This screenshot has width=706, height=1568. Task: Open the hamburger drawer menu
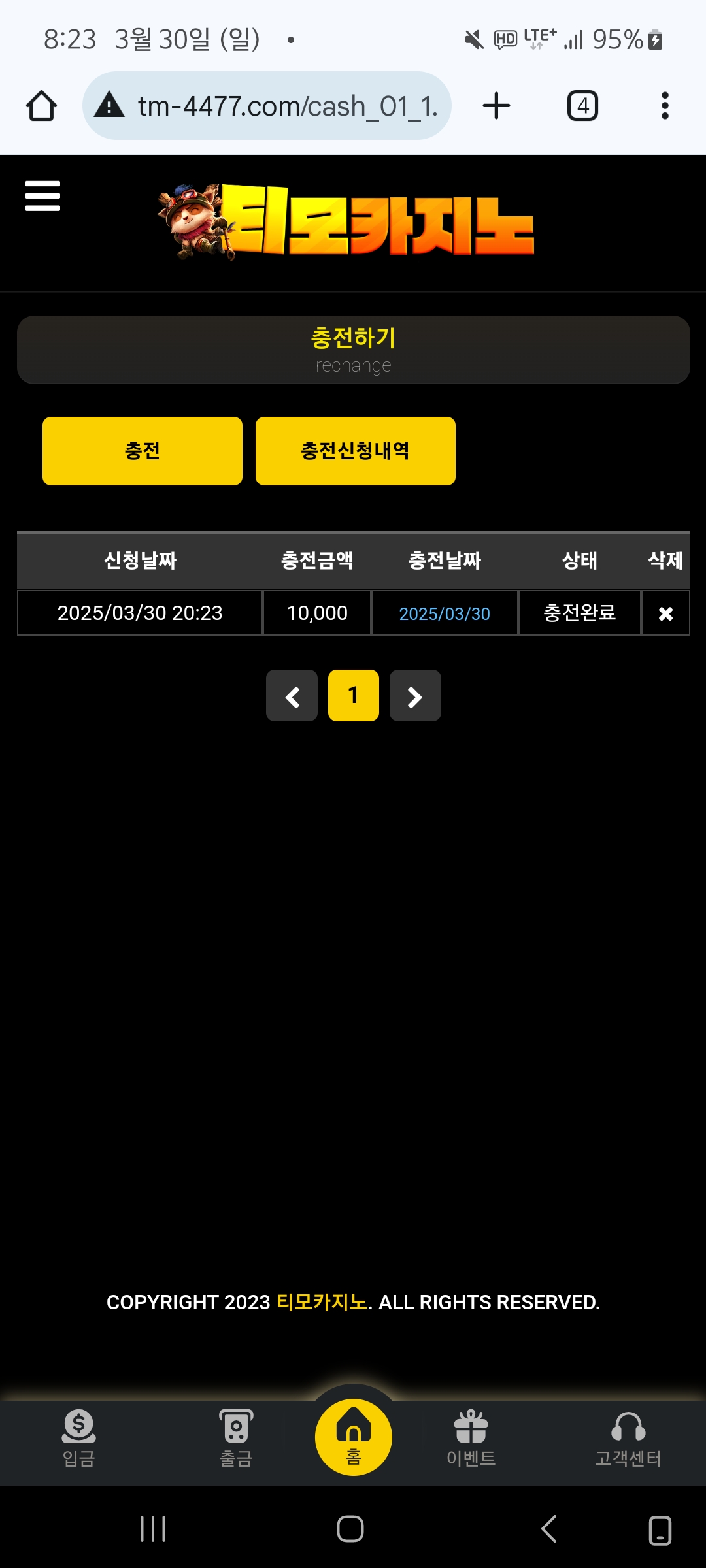click(x=42, y=196)
